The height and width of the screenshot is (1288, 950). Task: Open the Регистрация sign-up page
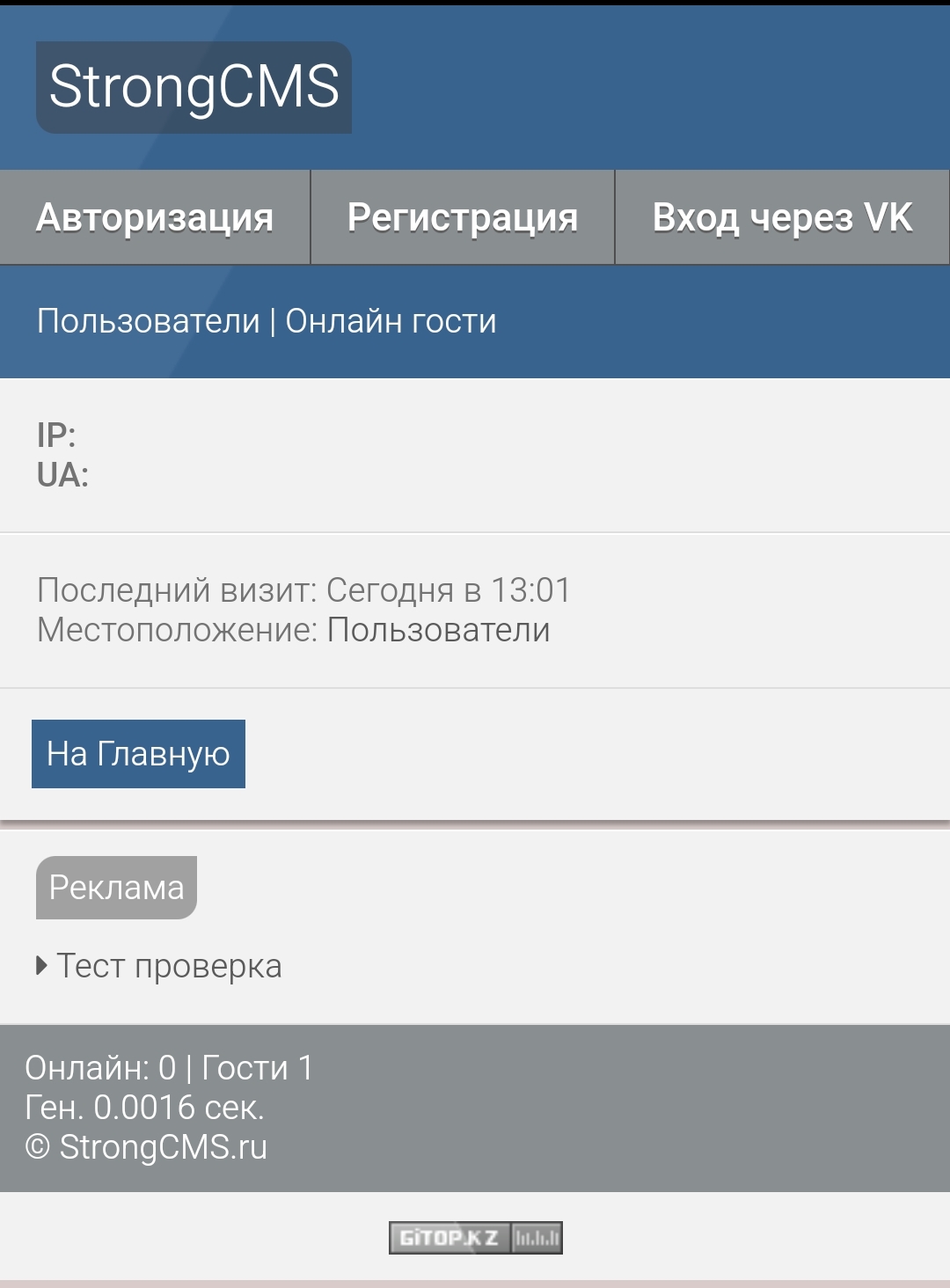tap(463, 217)
